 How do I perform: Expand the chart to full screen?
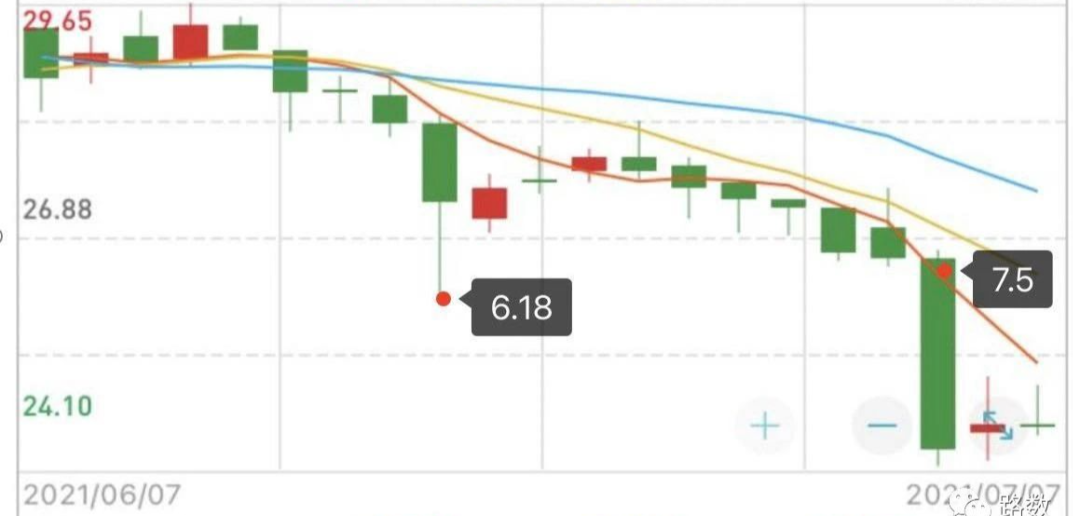pyautogui.click(x=998, y=426)
